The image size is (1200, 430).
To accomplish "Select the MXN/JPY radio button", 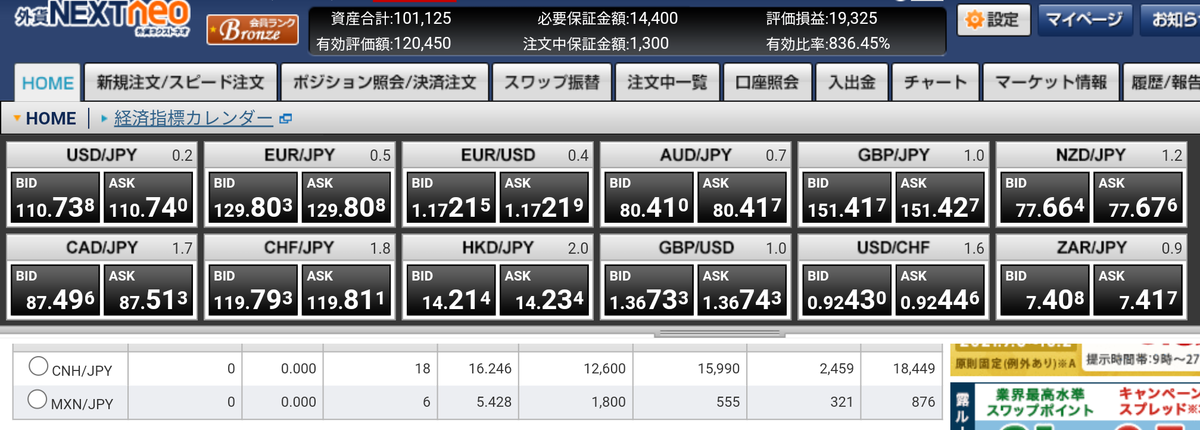I will click(x=38, y=401).
